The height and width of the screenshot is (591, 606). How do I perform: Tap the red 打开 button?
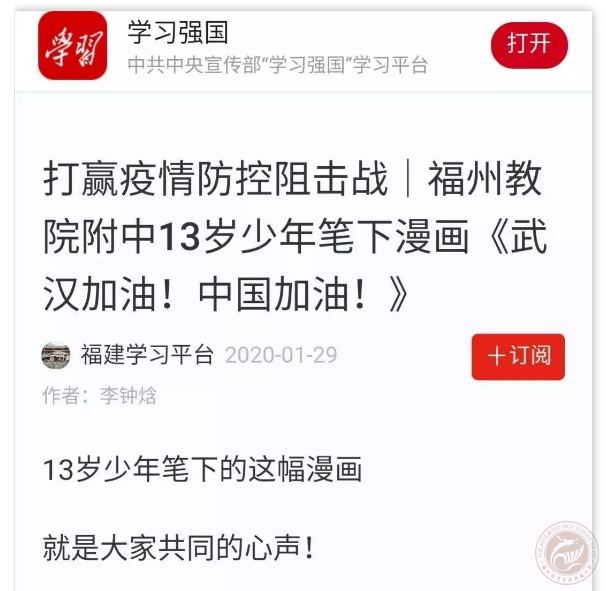coord(529,44)
